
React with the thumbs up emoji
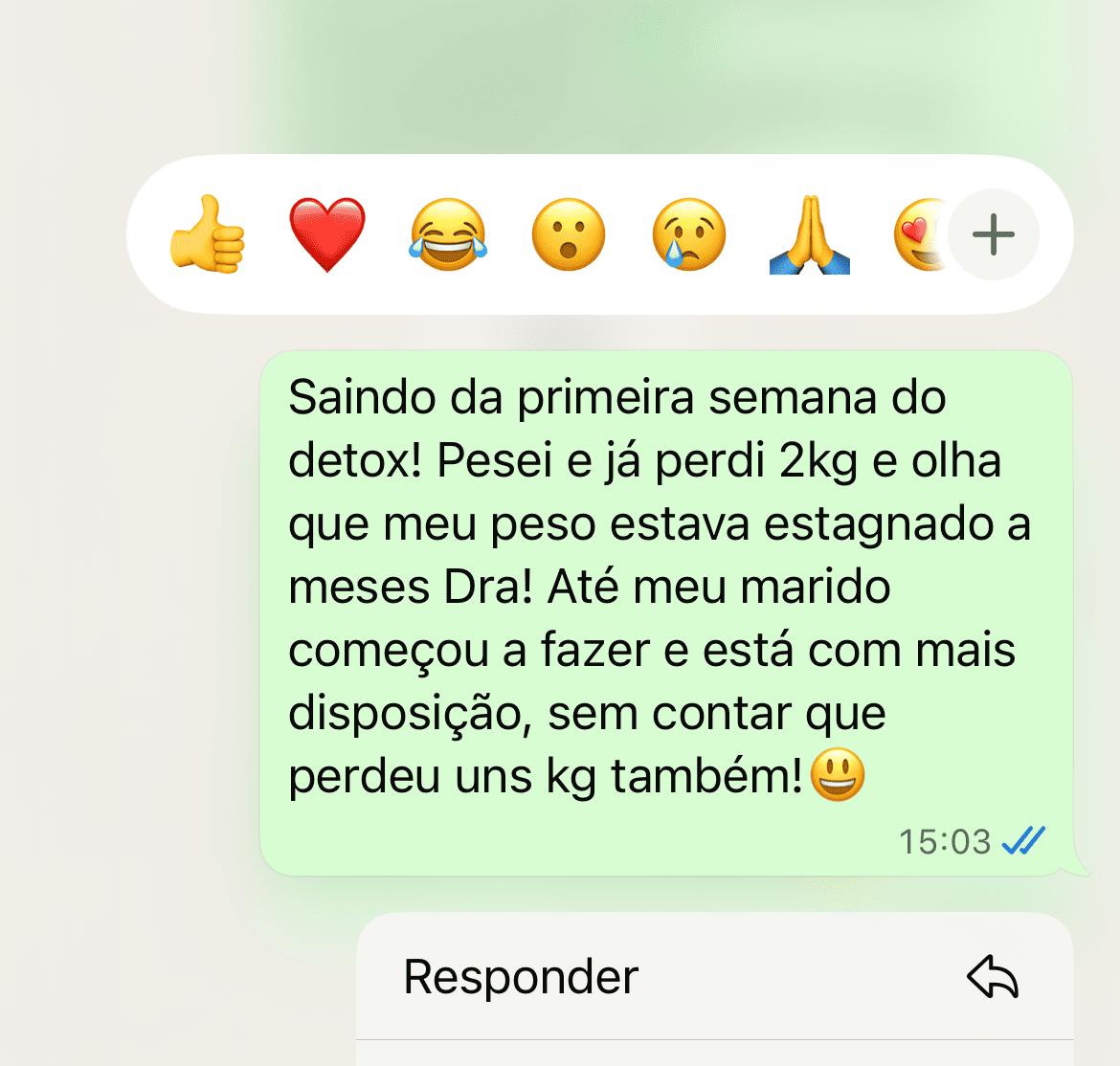(208, 234)
